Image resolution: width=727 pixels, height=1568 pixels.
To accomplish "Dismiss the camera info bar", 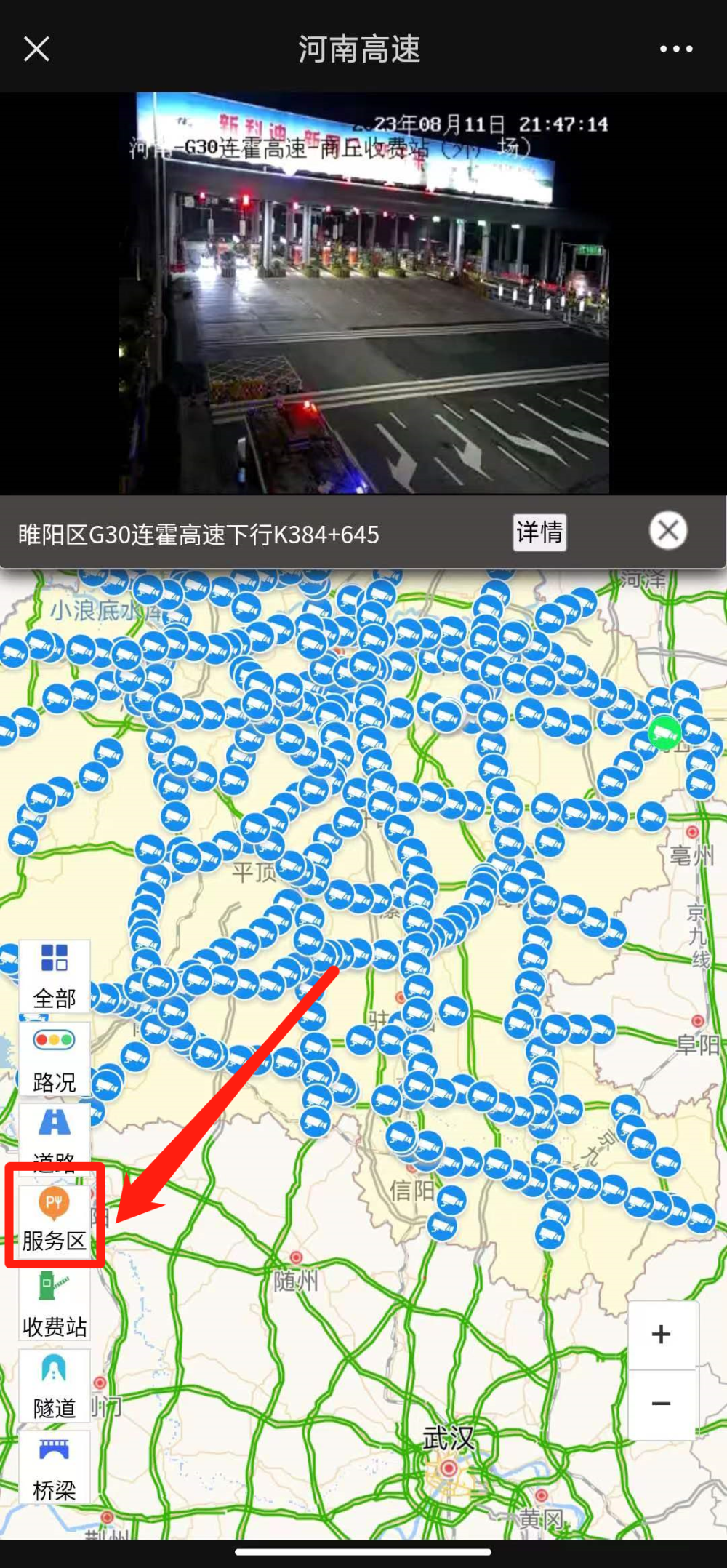I will [x=668, y=531].
